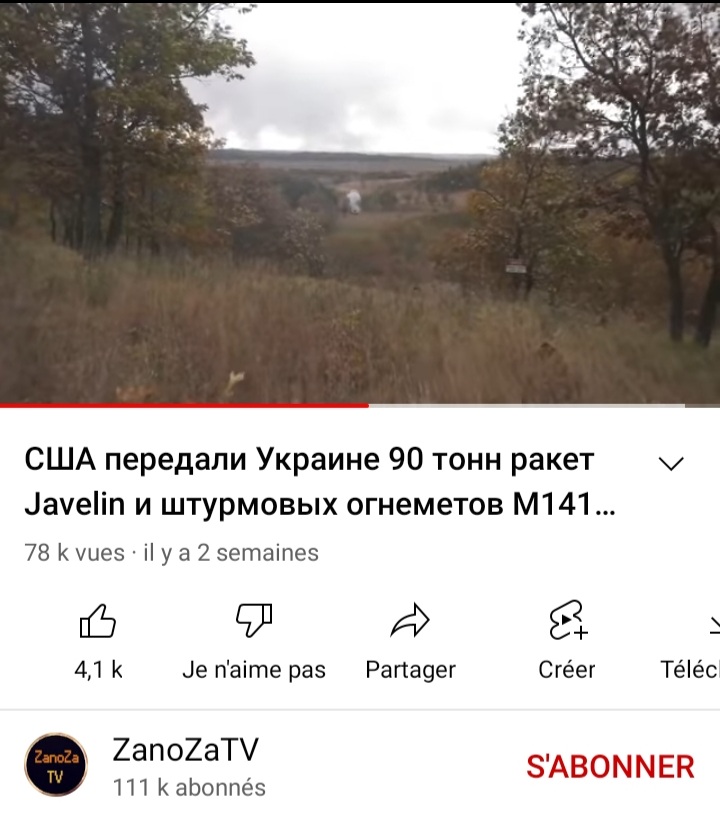Share the video with Partager
The width and height of the screenshot is (720, 816).
click(x=410, y=639)
